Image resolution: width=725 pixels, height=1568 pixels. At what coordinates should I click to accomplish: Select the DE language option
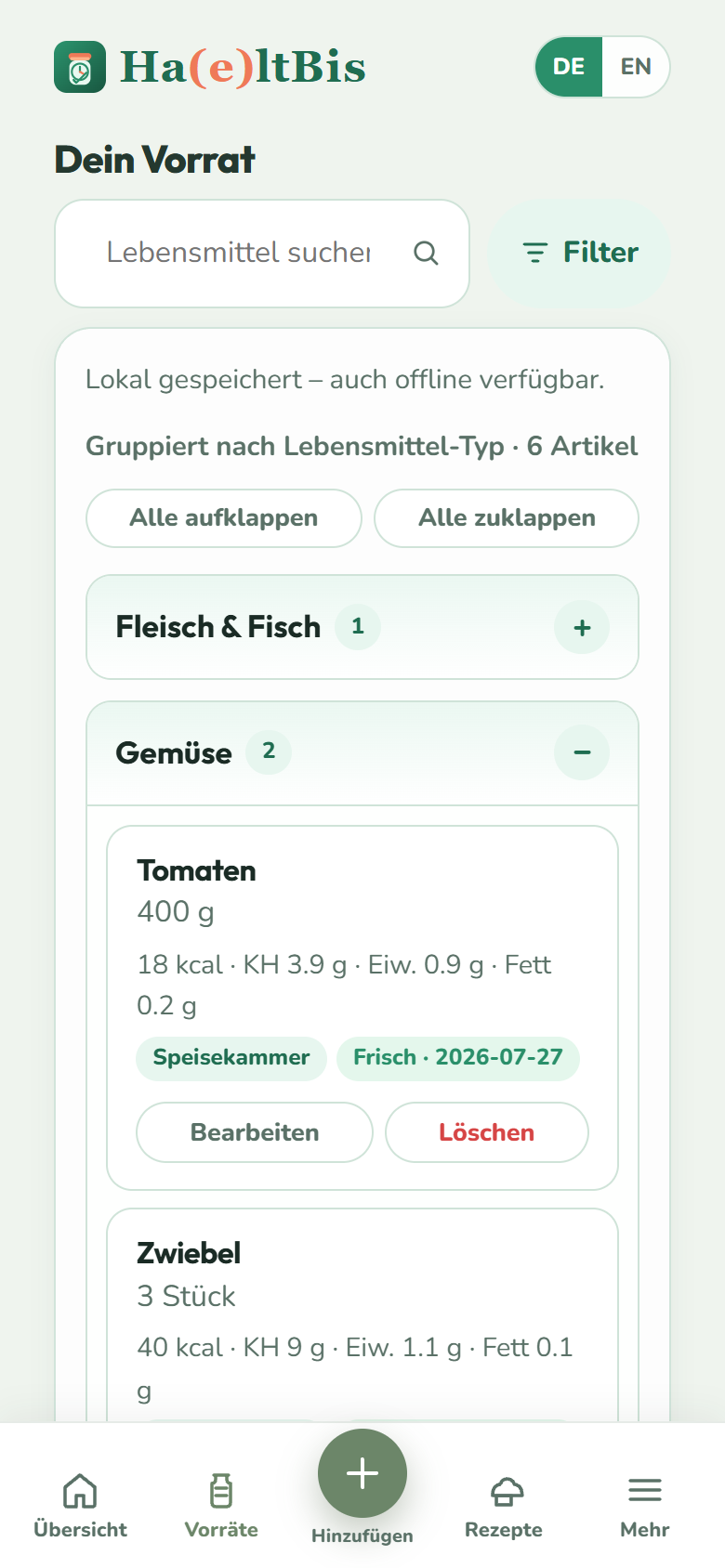[x=569, y=67]
